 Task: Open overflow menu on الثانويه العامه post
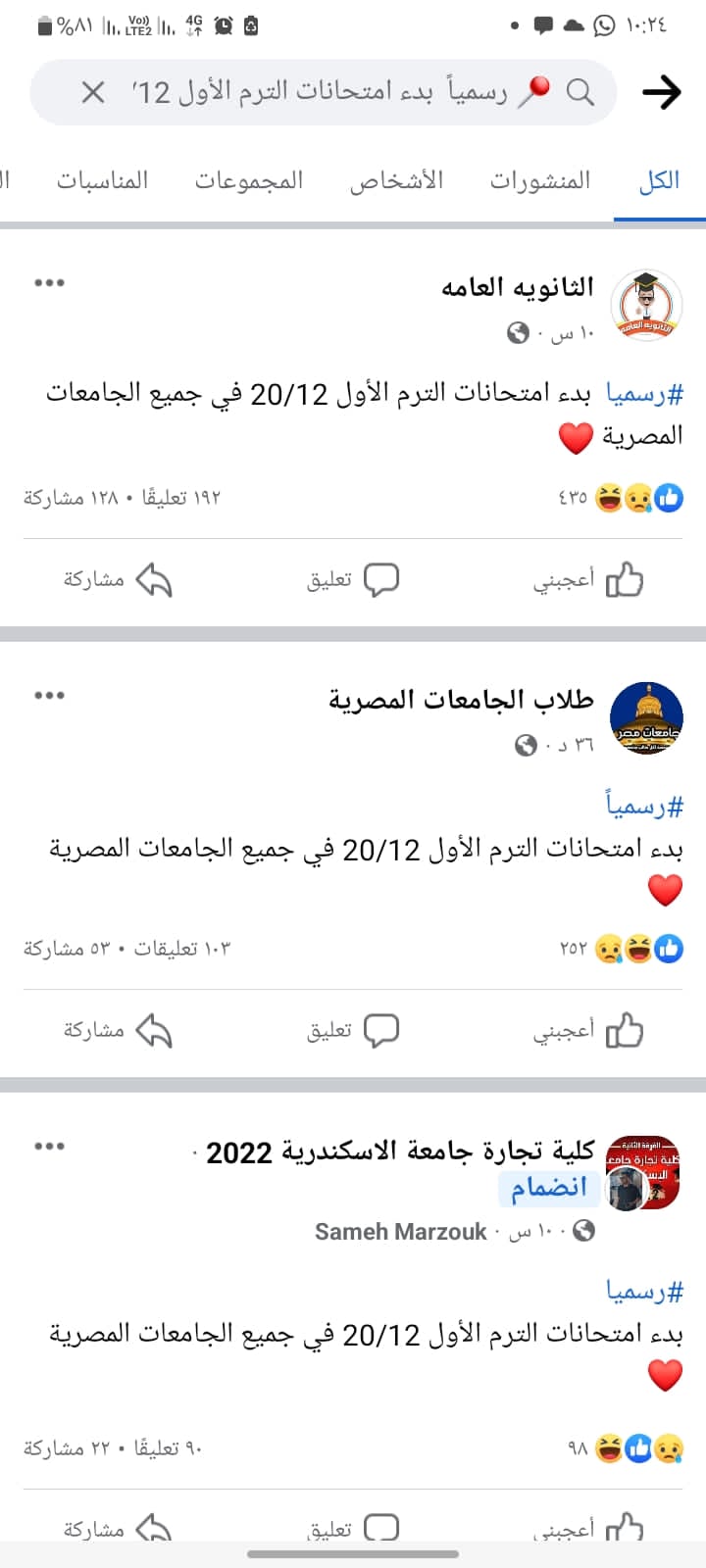click(x=49, y=283)
